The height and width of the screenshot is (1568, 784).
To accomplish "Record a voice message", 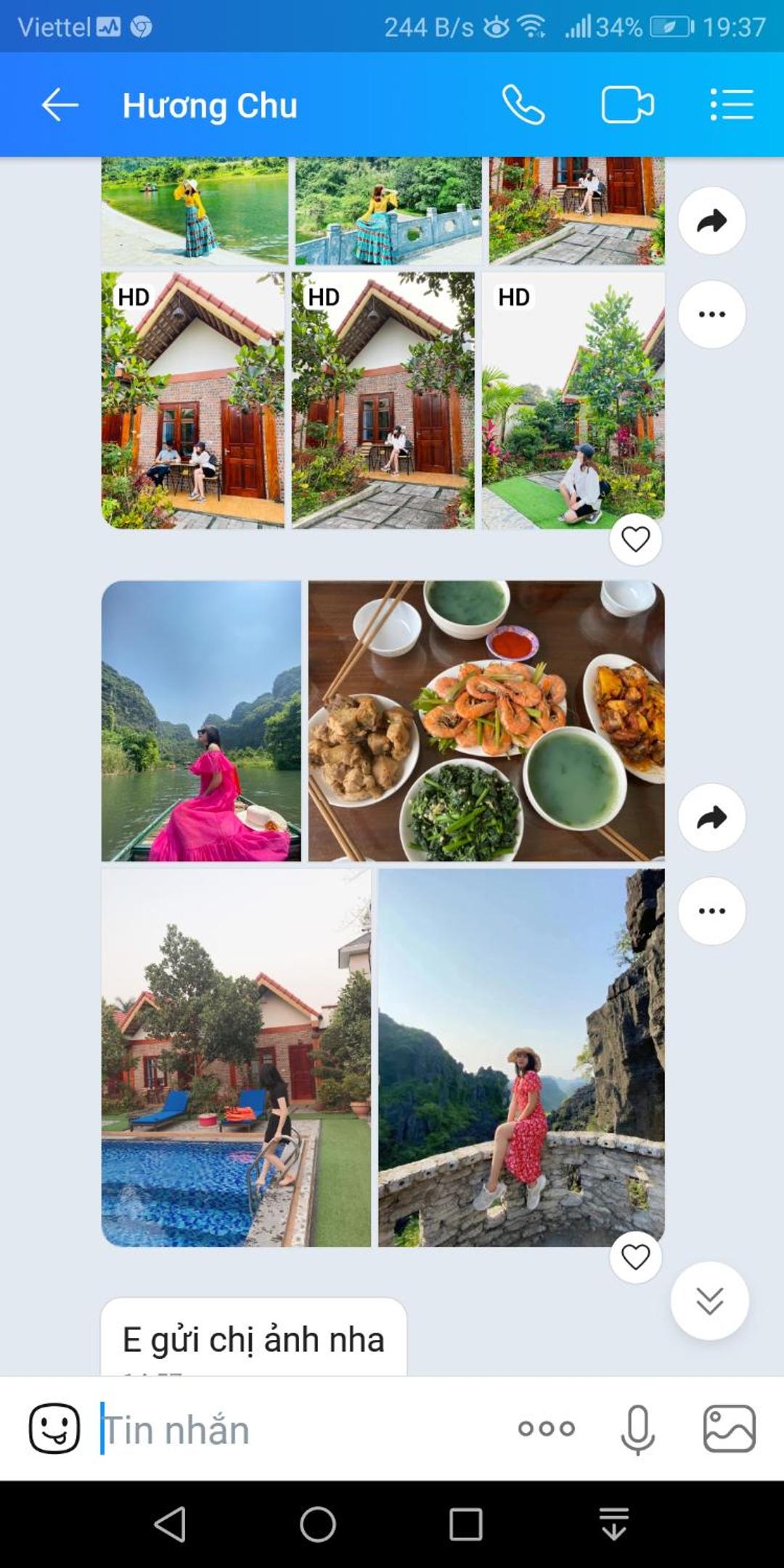I will (x=638, y=1429).
